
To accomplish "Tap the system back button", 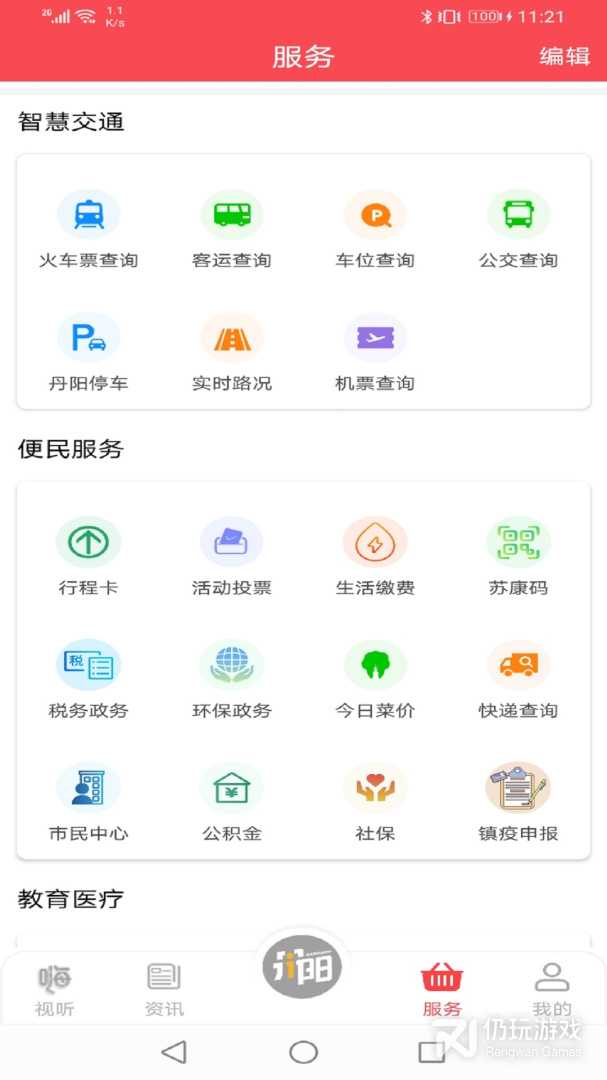I will 174,1051.
